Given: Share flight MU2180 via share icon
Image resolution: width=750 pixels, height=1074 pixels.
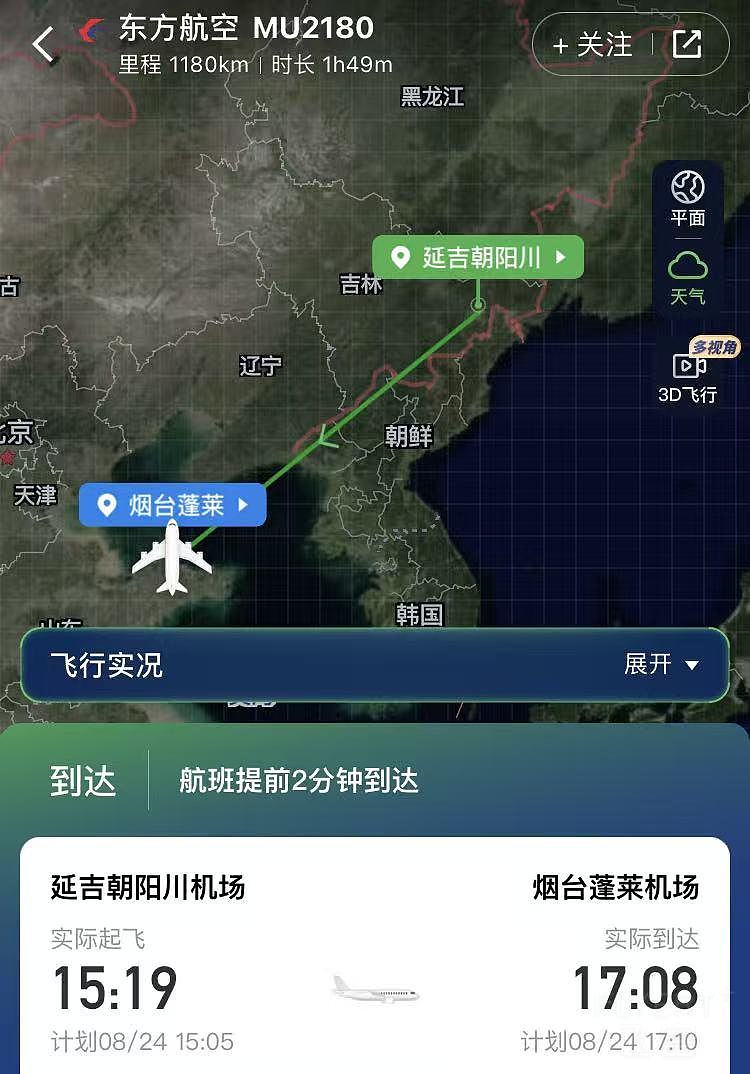Looking at the screenshot, I should (687, 45).
